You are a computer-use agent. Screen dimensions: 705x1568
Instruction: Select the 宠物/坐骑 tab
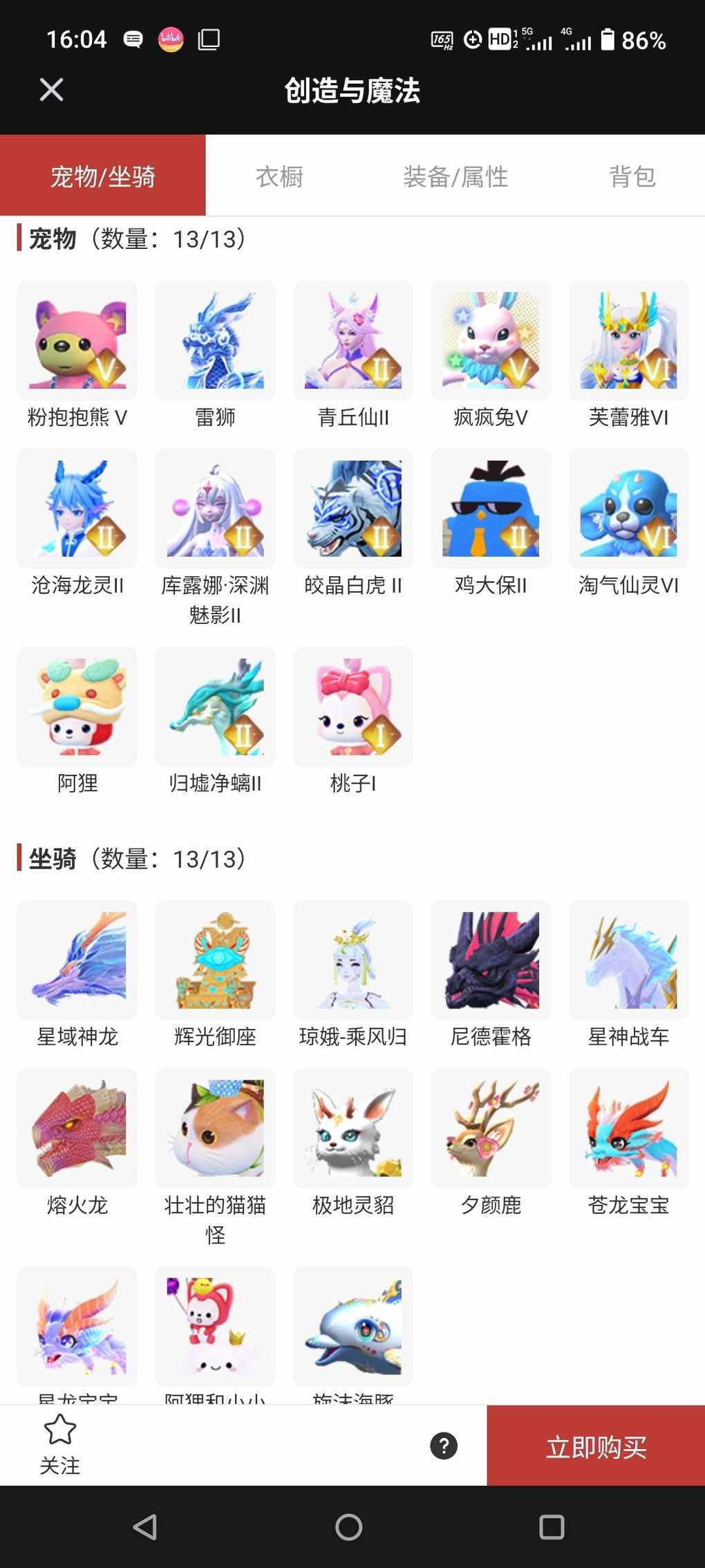tap(103, 176)
